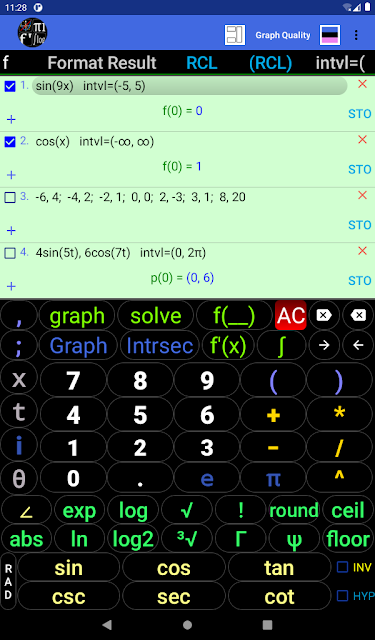Tap the layout icon beside Graph Quality
The width and height of the screenshot is (375, 640).
(235, 35)
